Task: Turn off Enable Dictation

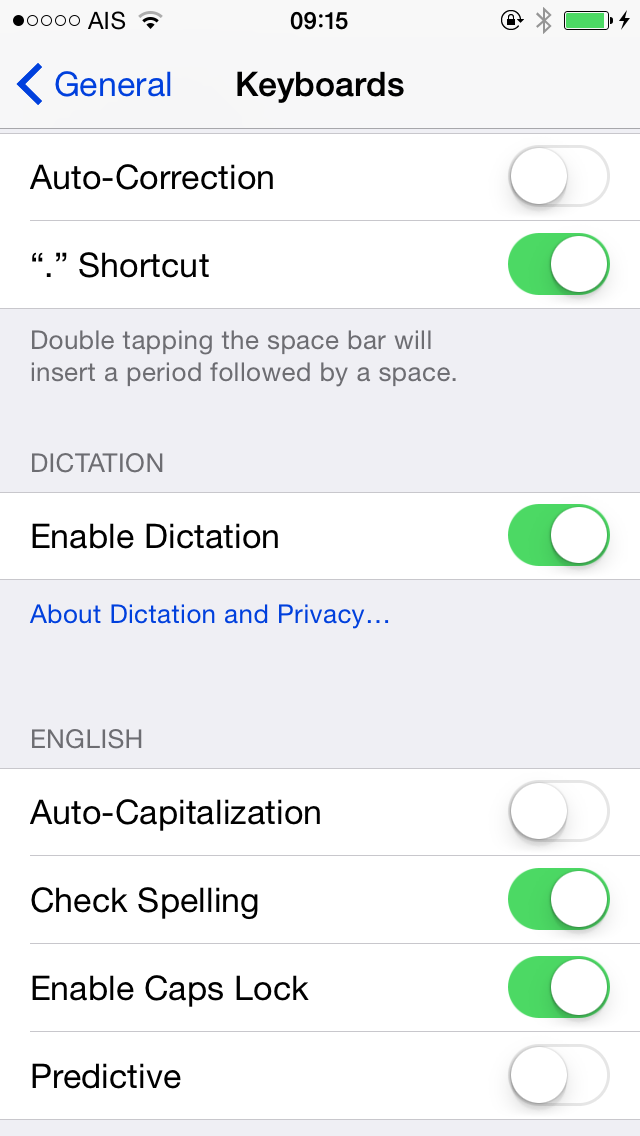Action: [x=559, y=536]
